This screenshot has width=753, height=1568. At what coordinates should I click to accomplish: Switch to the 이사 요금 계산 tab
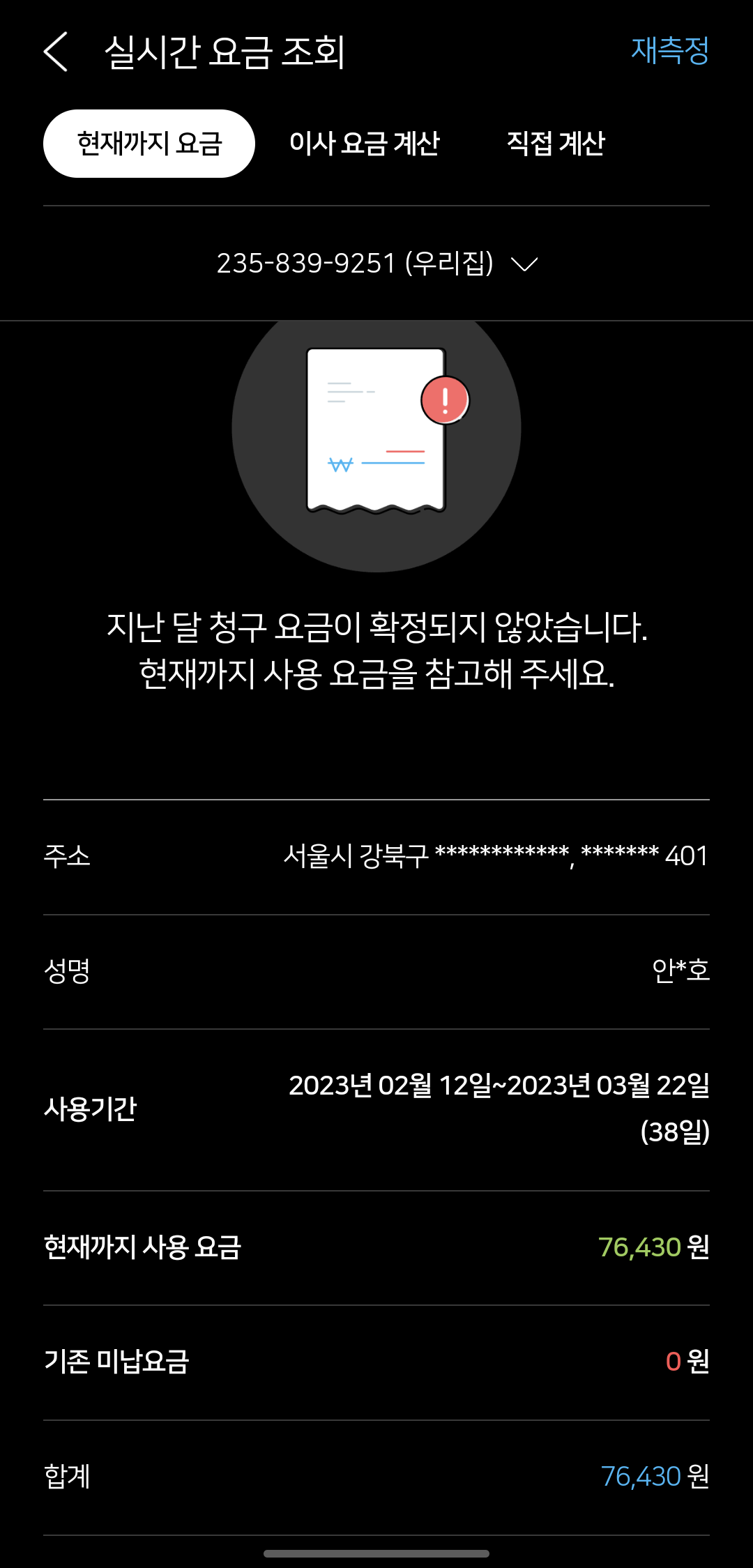coord(364,144)
